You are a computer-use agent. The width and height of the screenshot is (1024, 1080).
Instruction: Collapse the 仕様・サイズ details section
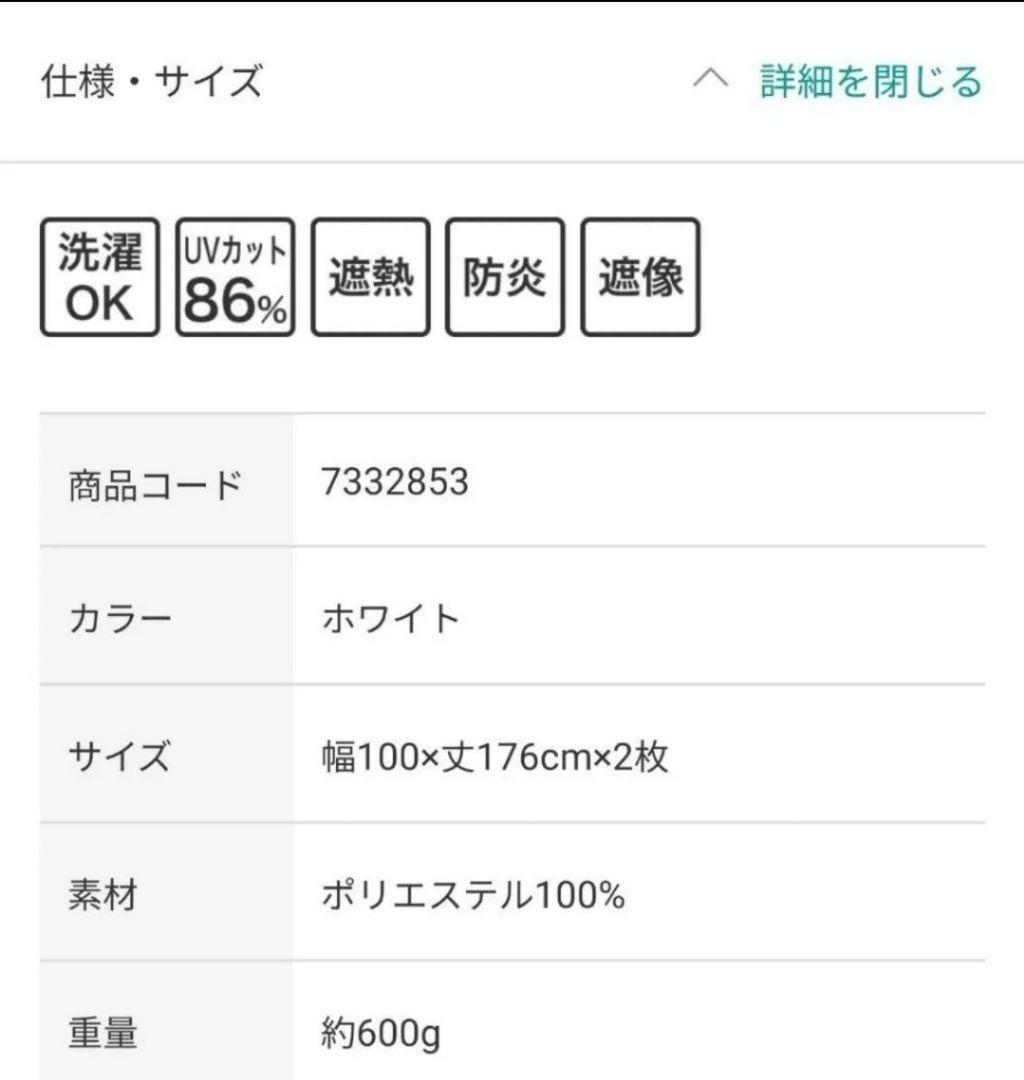pos(868,82)
